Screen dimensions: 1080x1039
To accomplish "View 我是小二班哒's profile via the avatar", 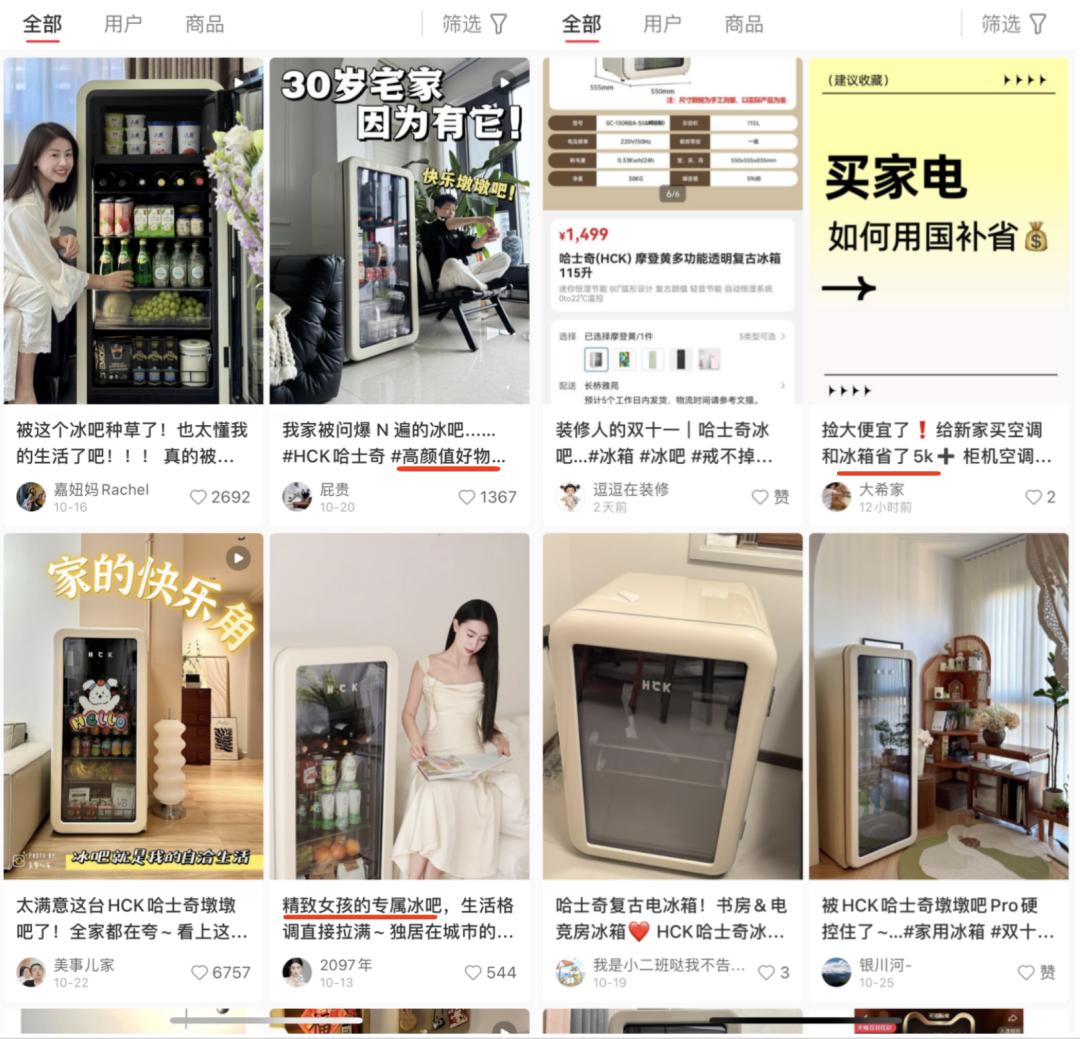I will (x=570, y=972).
